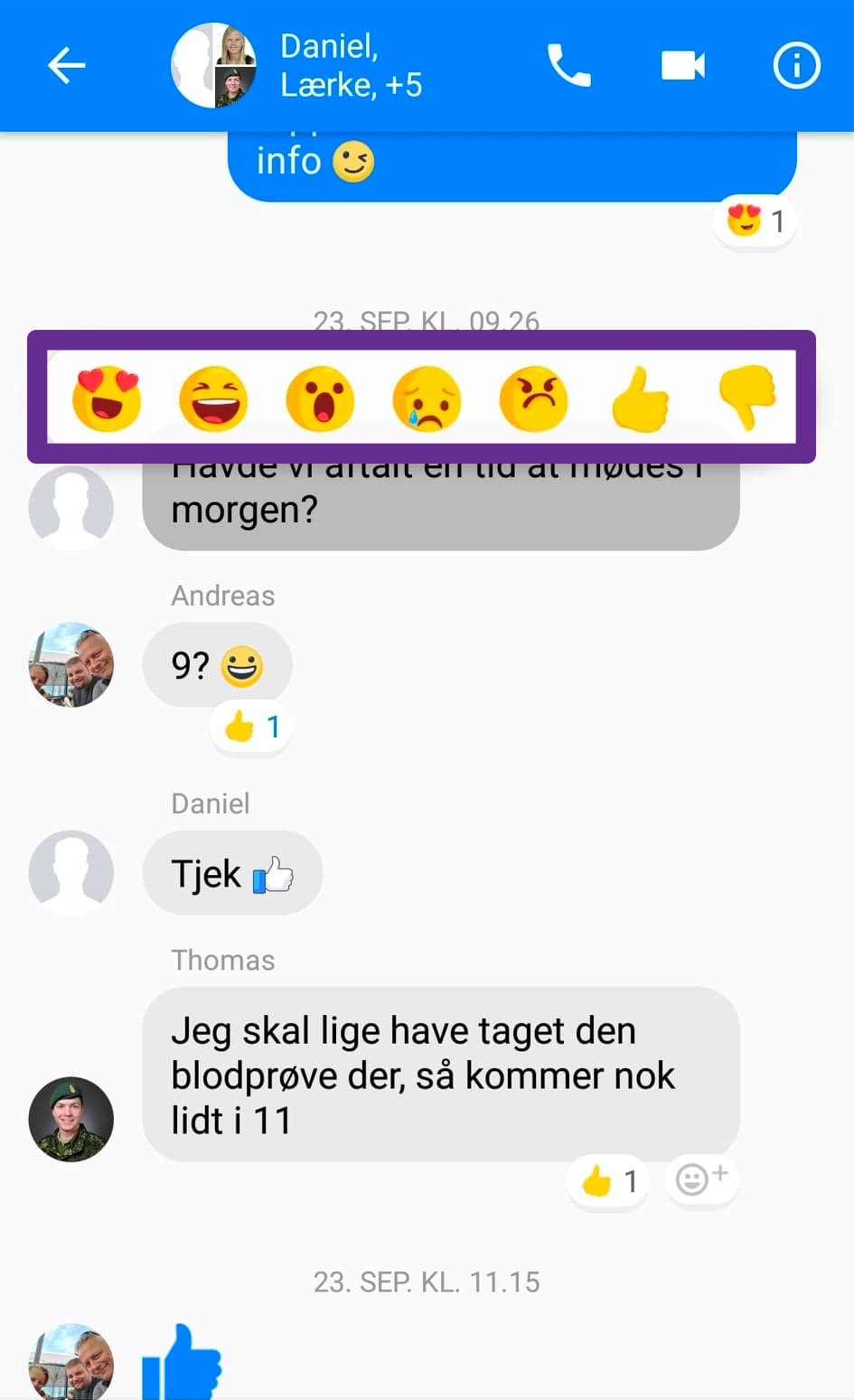React with the angry emoji
The height and width of the screenshot is (1400, 854).
click(533, 399)
